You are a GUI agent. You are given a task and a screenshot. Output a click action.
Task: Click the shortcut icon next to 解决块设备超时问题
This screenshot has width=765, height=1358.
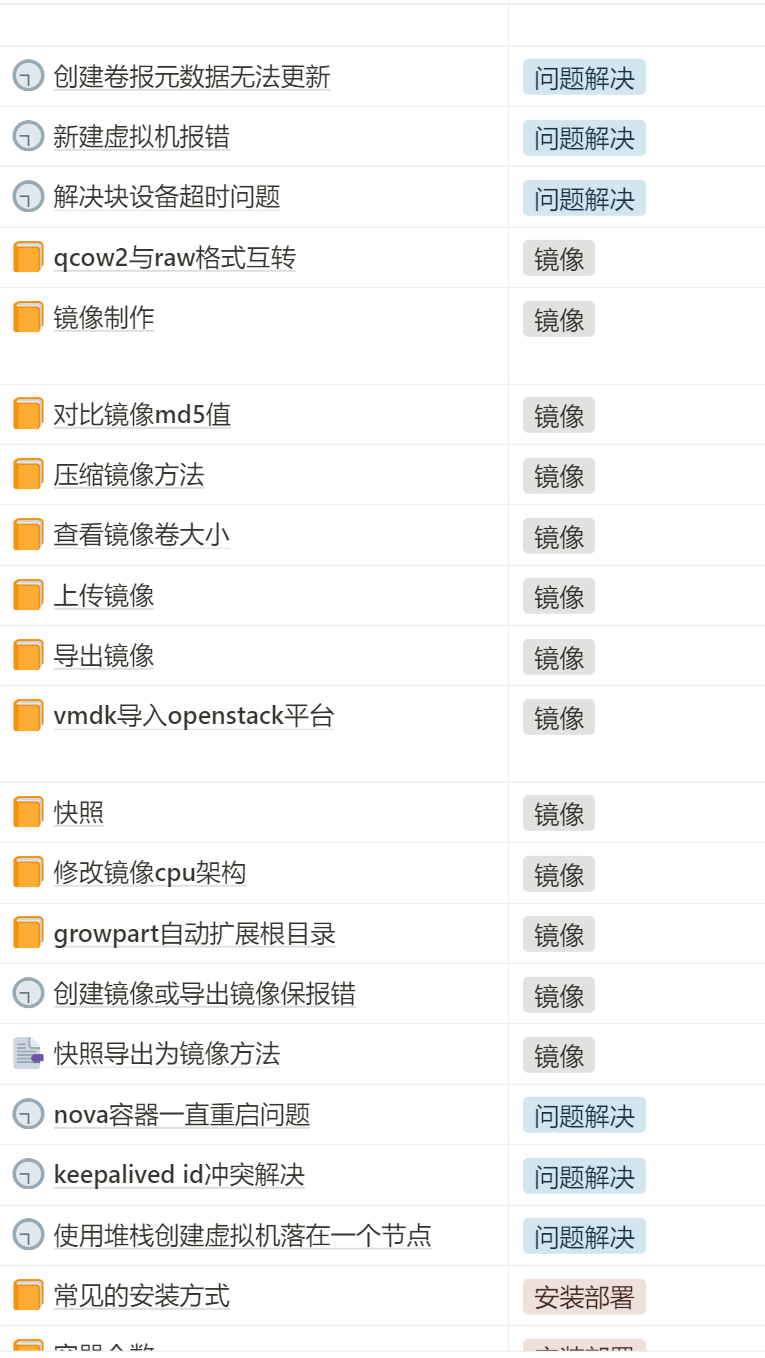27,197
